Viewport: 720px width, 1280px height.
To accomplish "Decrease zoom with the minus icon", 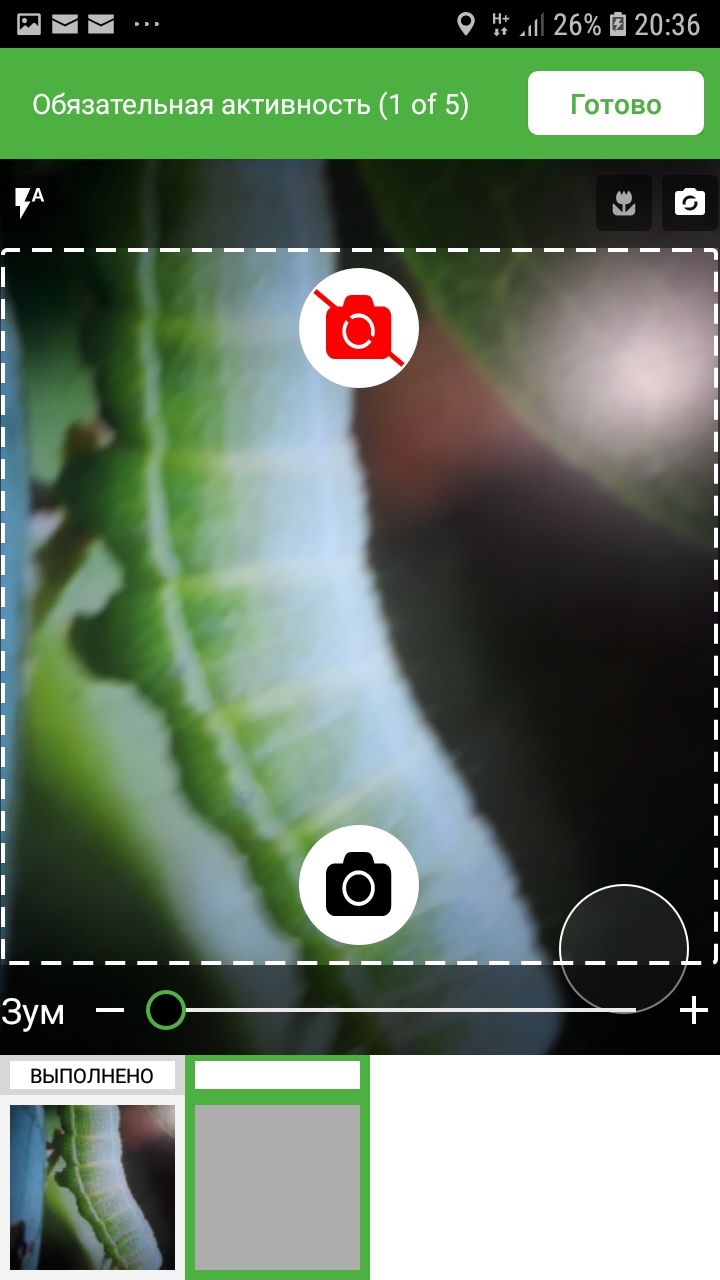I will coord(110,1011).
